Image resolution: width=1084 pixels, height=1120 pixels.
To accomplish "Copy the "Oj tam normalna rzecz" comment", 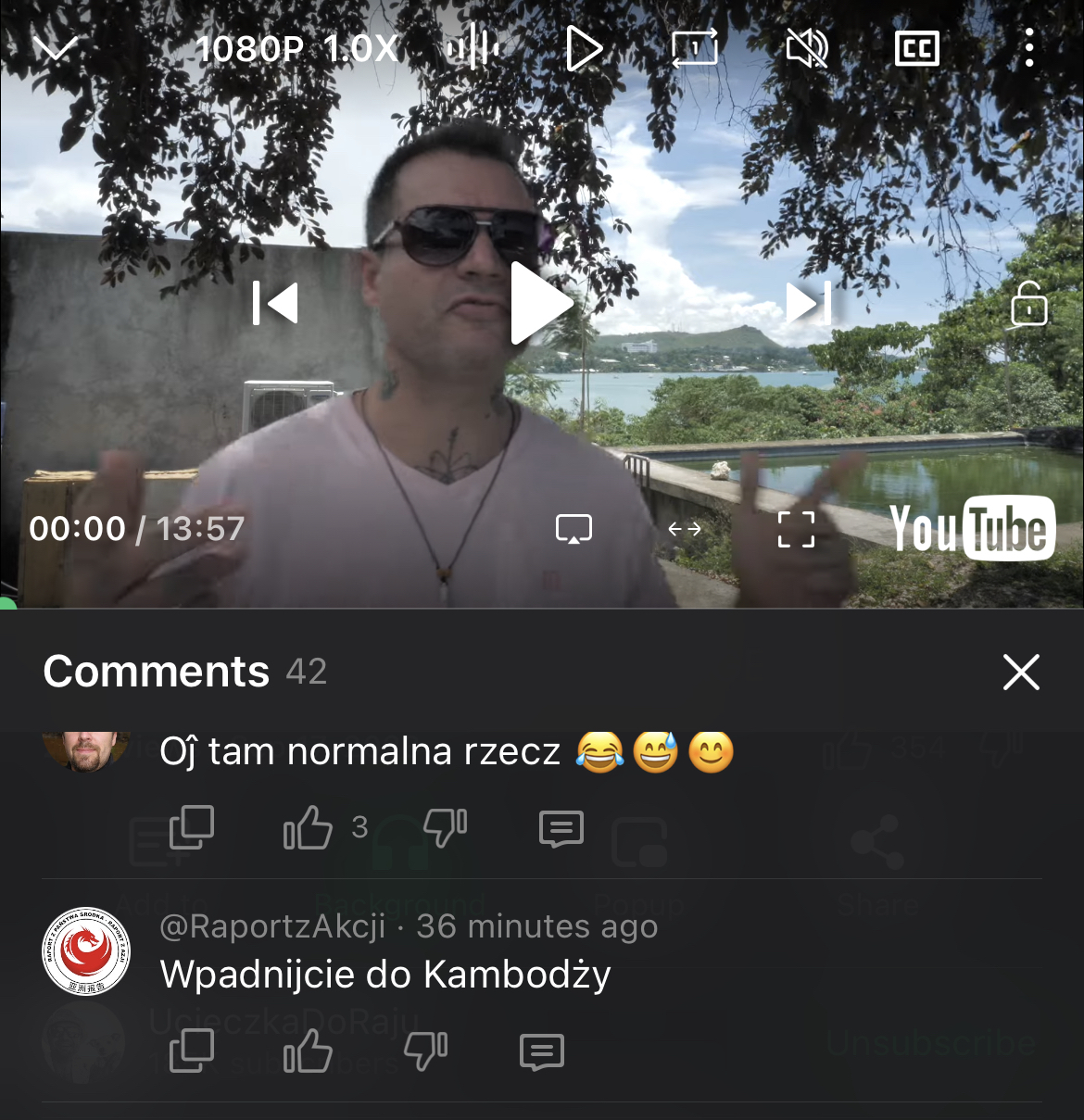I will point(192,827).
